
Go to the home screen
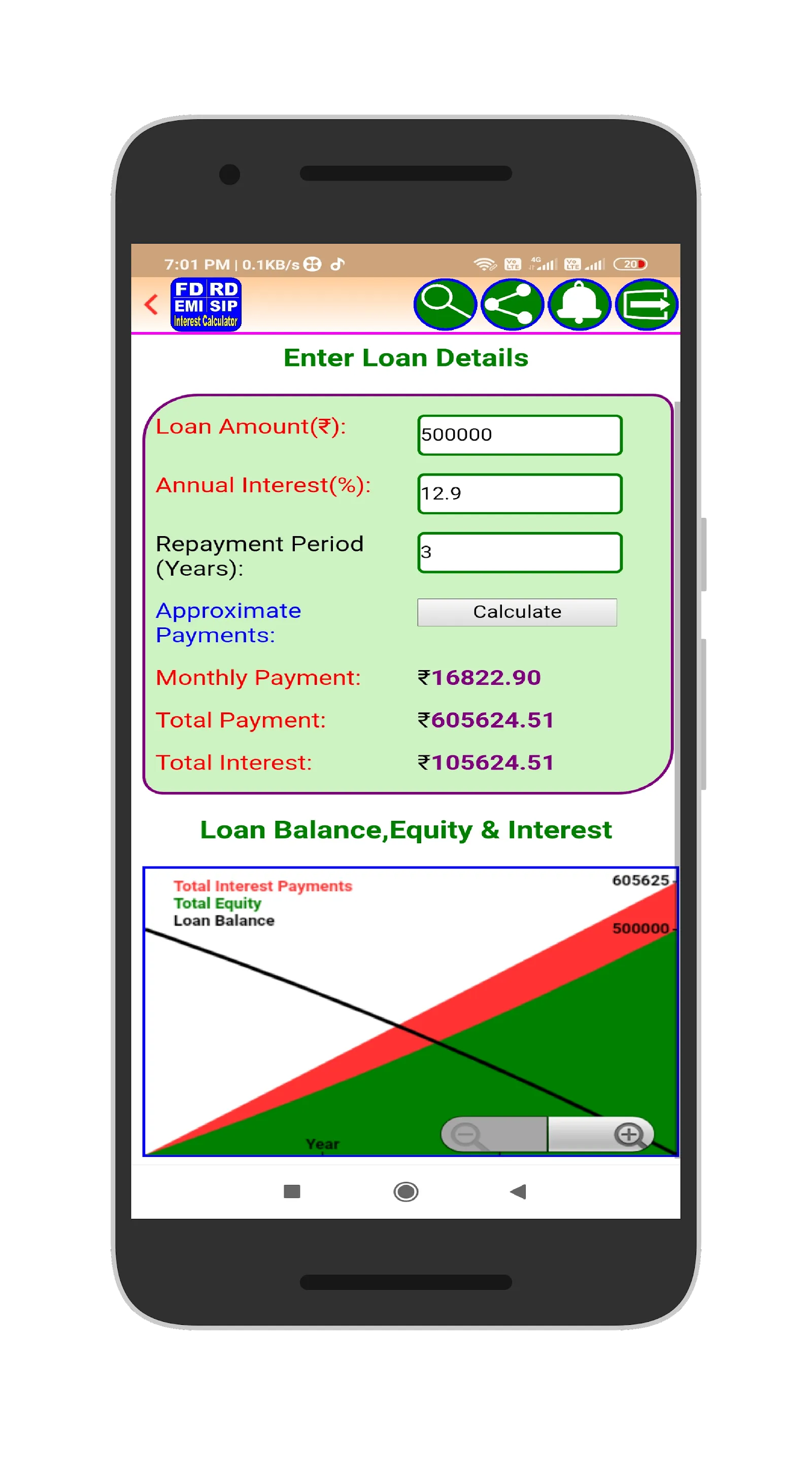pos(405,1191)
